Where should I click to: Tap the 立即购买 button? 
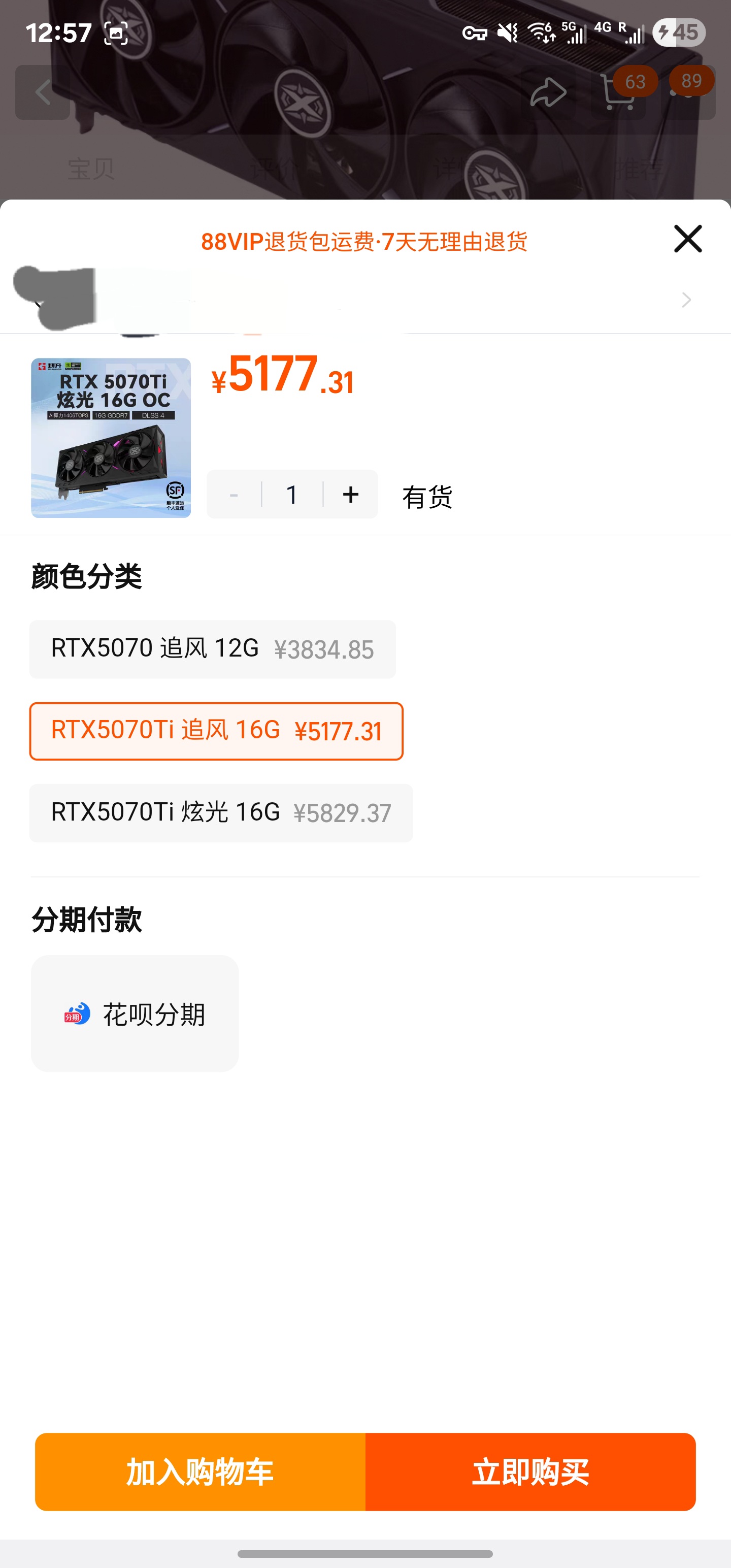pyautogui.click(x=531, y=1473)
